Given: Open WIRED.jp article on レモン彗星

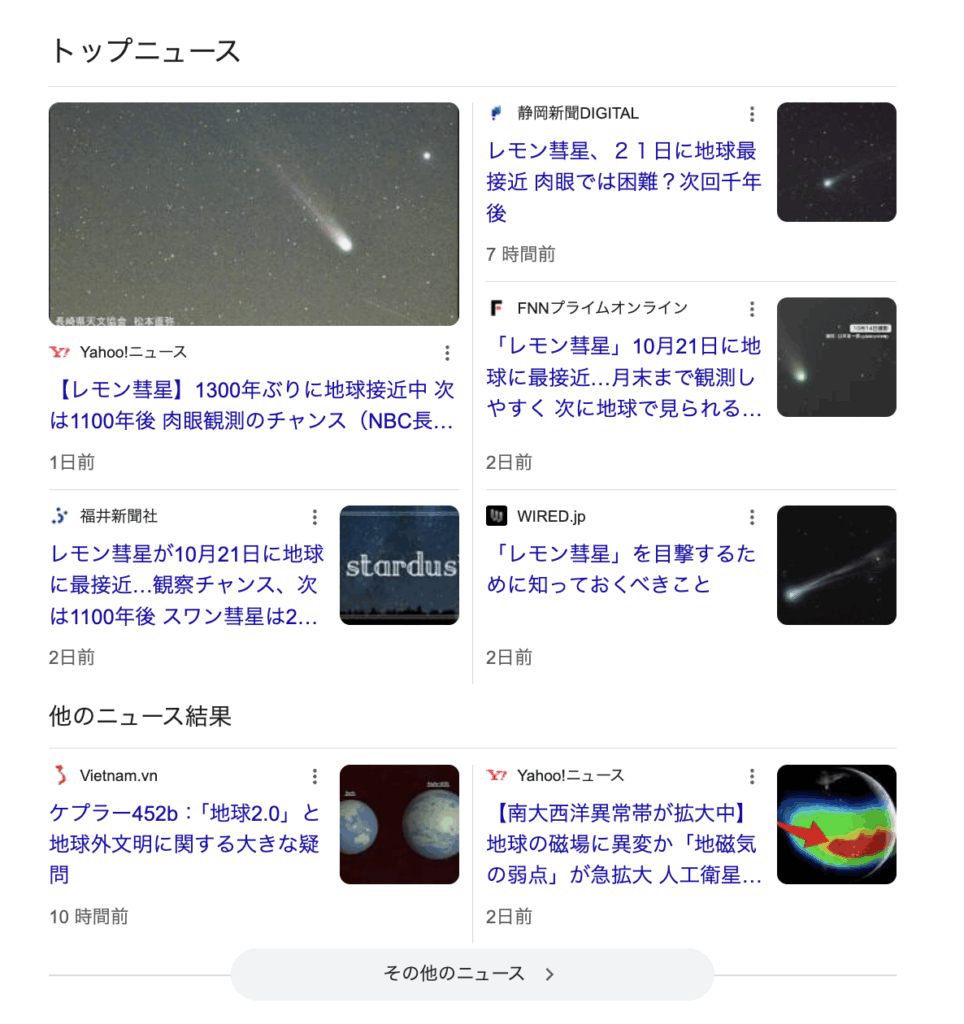Looking at the screenshot, I should point(621,569).
